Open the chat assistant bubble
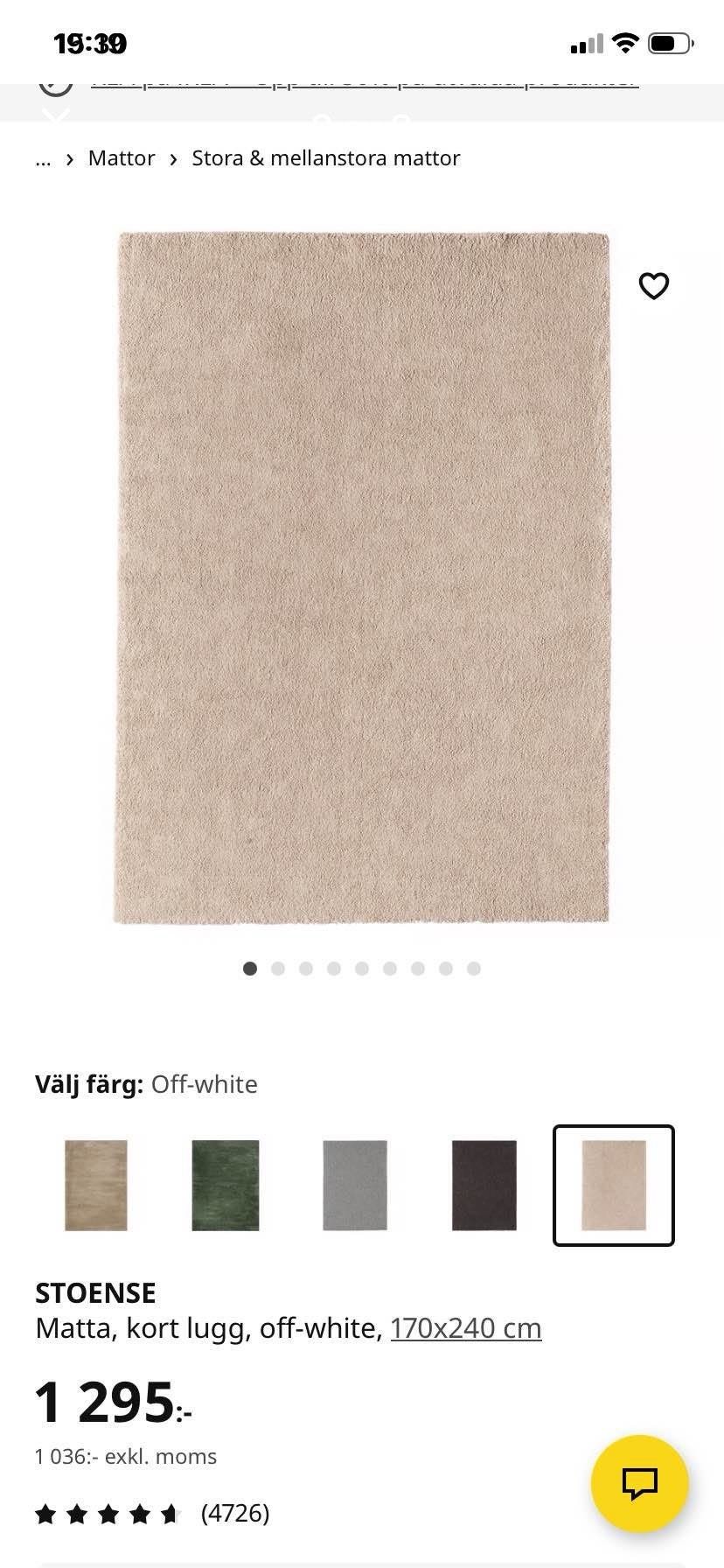This screenshot has width=724, height=1568. tap(641, 1483)
